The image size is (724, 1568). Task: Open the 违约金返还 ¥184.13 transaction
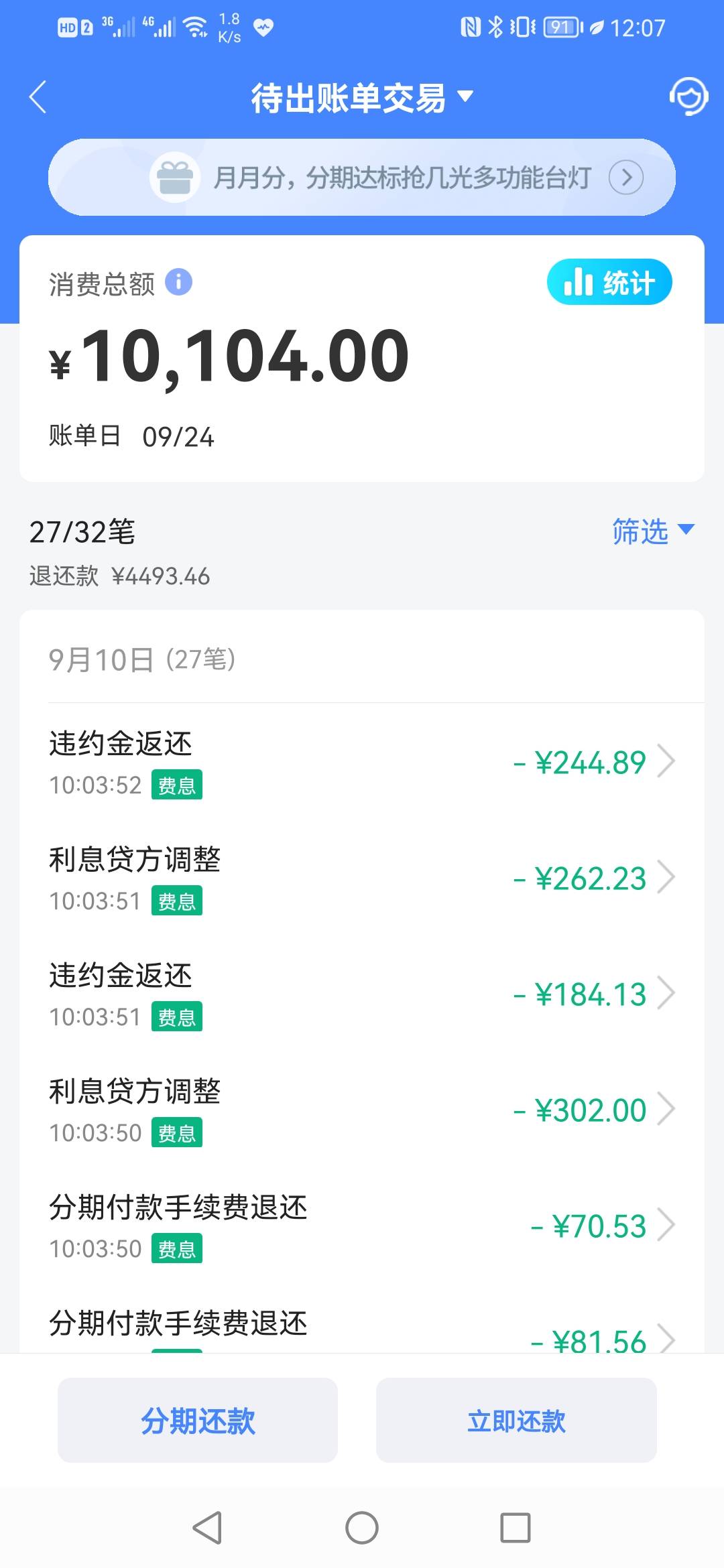pyautogui.click(x=362, y=994)
